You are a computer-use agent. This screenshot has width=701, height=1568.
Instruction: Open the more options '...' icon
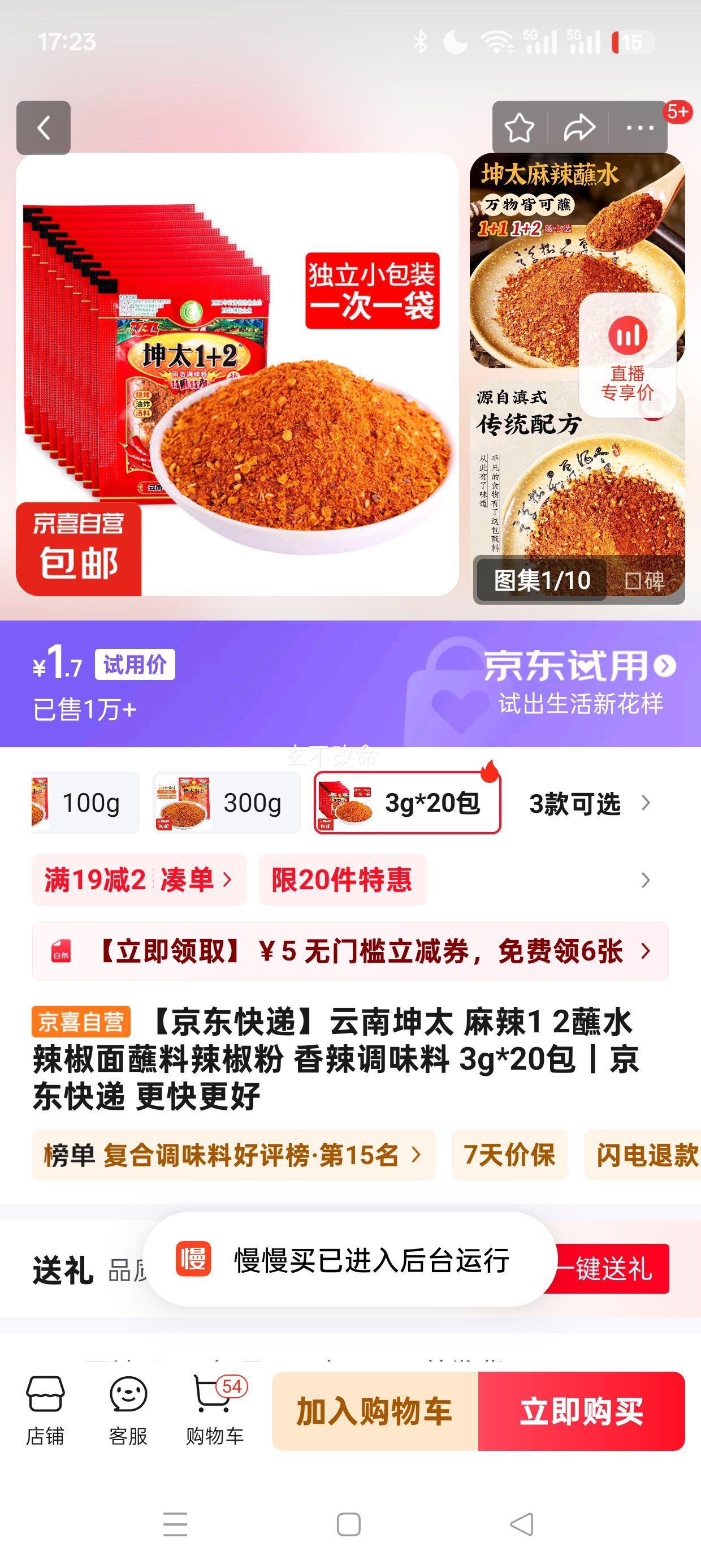tap(639, 127)
